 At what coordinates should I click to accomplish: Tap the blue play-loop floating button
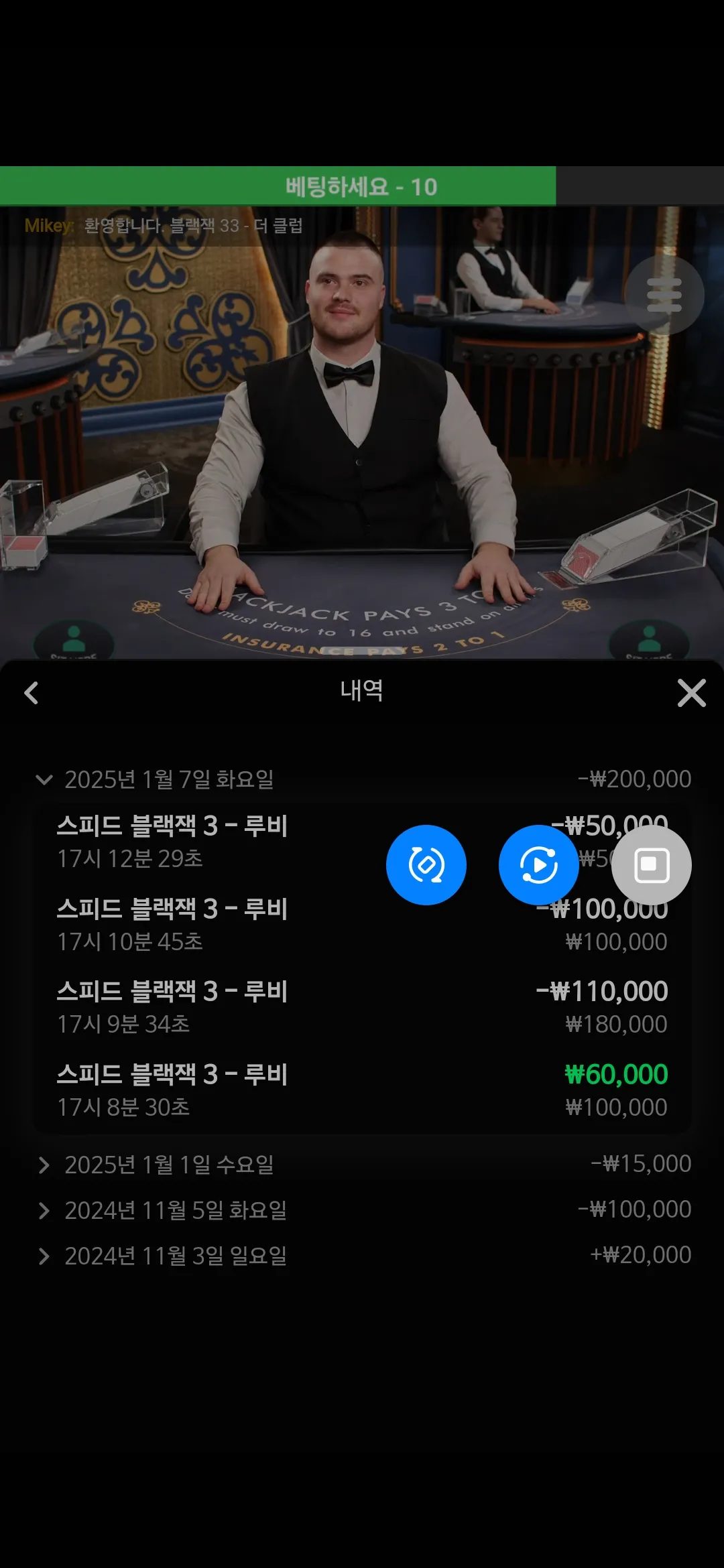coord(539,865)
